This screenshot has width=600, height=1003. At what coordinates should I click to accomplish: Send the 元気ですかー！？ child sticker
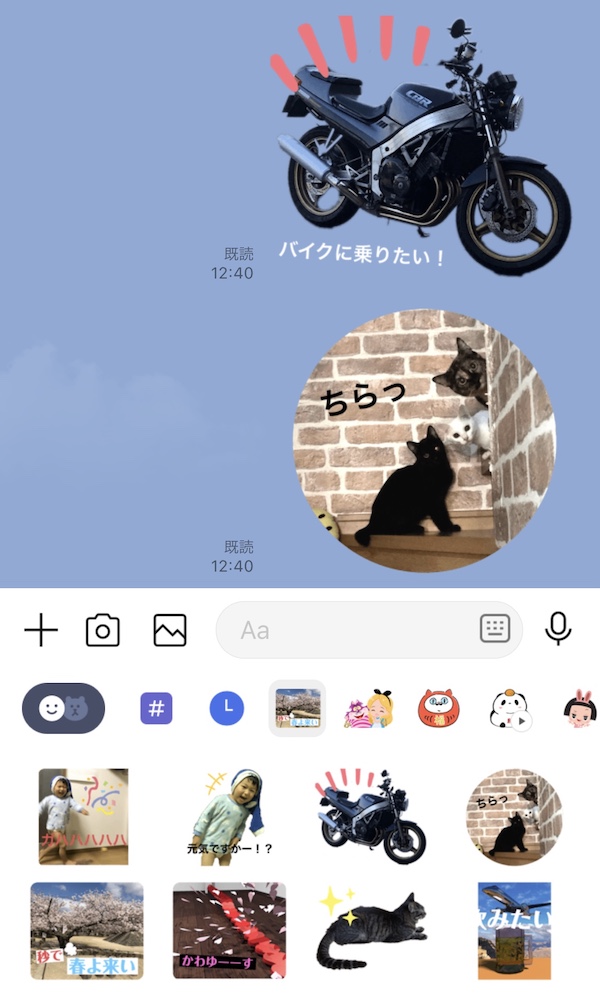229,816
